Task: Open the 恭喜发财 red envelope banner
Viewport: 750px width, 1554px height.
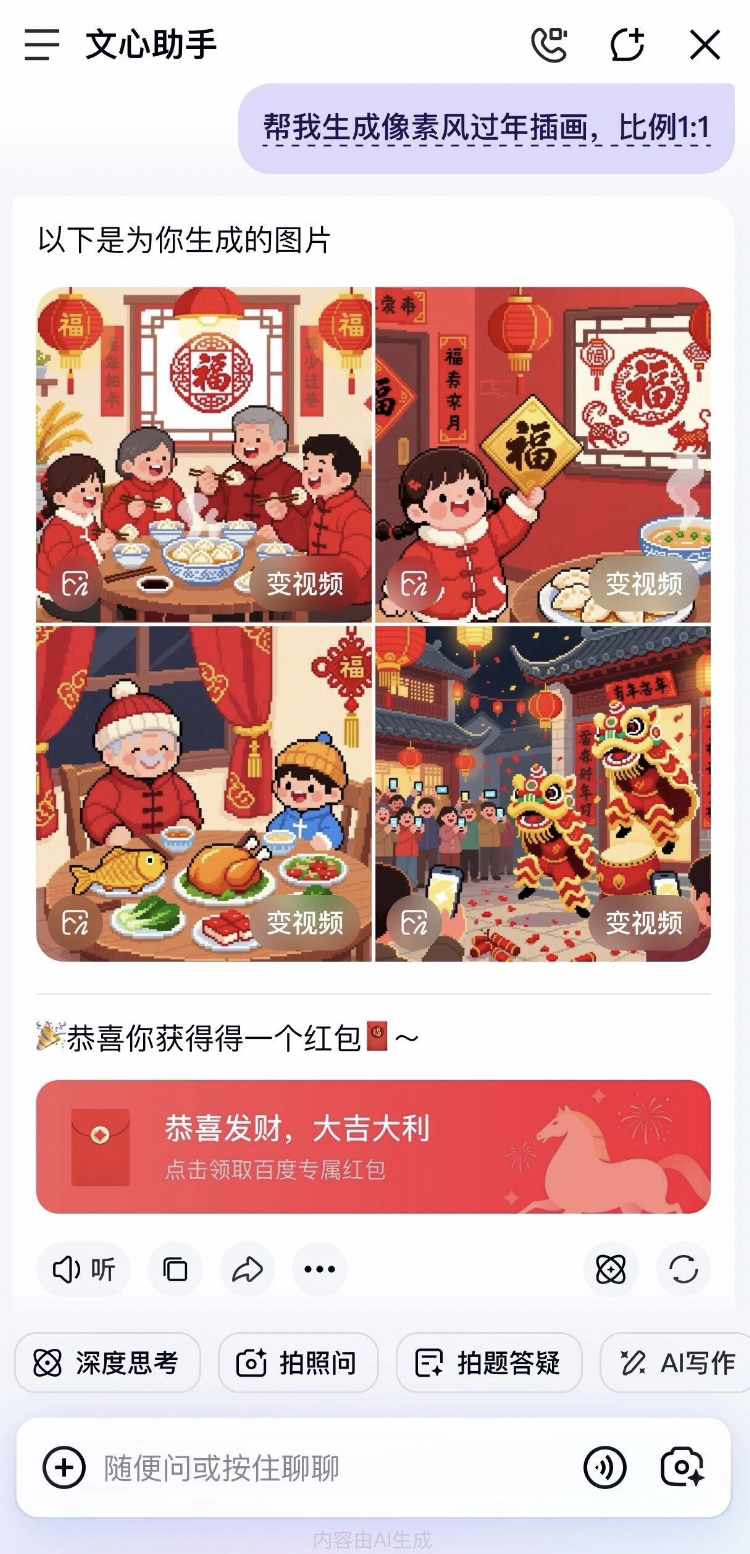Action: point(373,1146)
